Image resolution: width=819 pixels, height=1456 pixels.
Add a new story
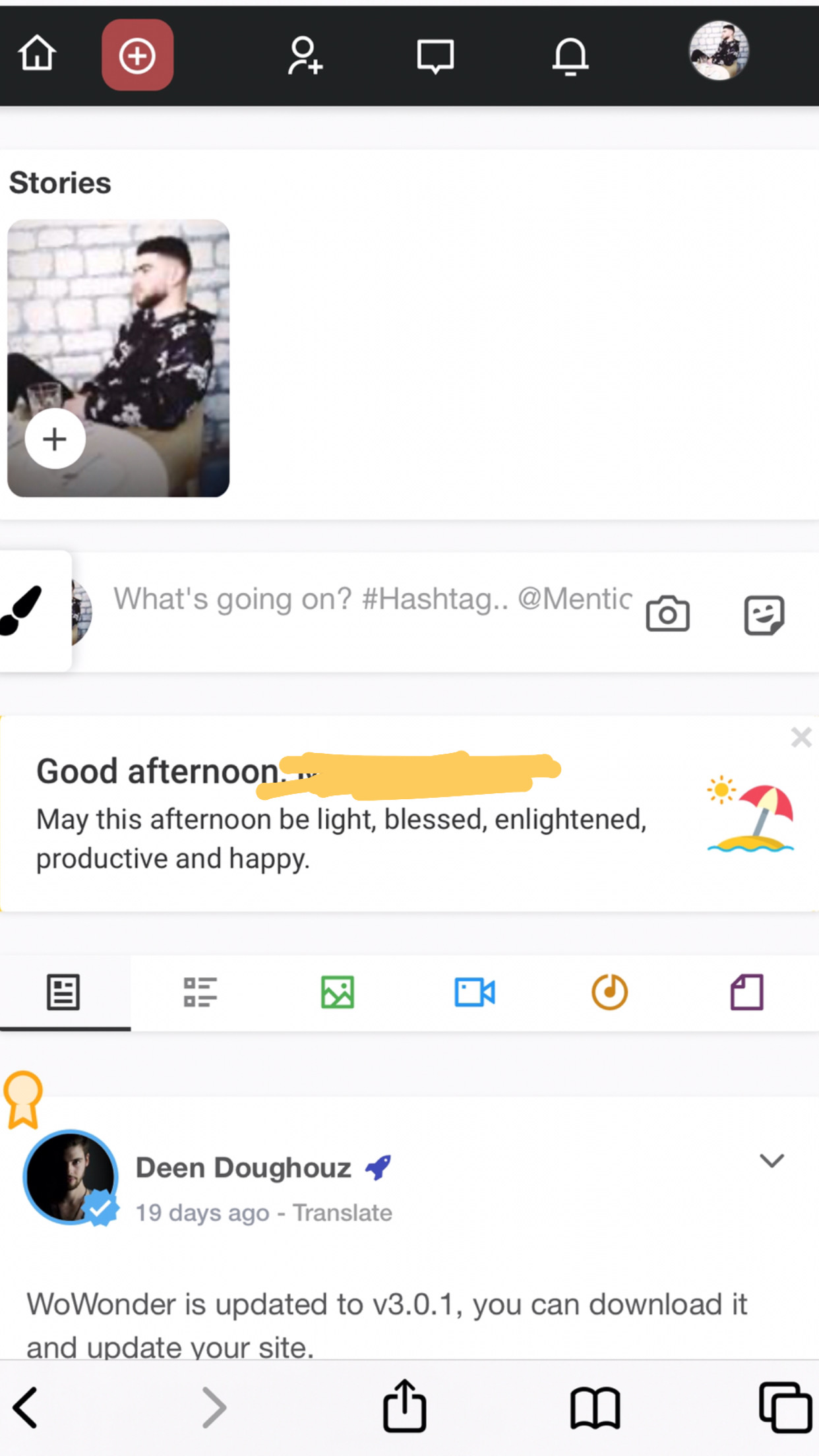pyautogui.click(x=55, y=439)
